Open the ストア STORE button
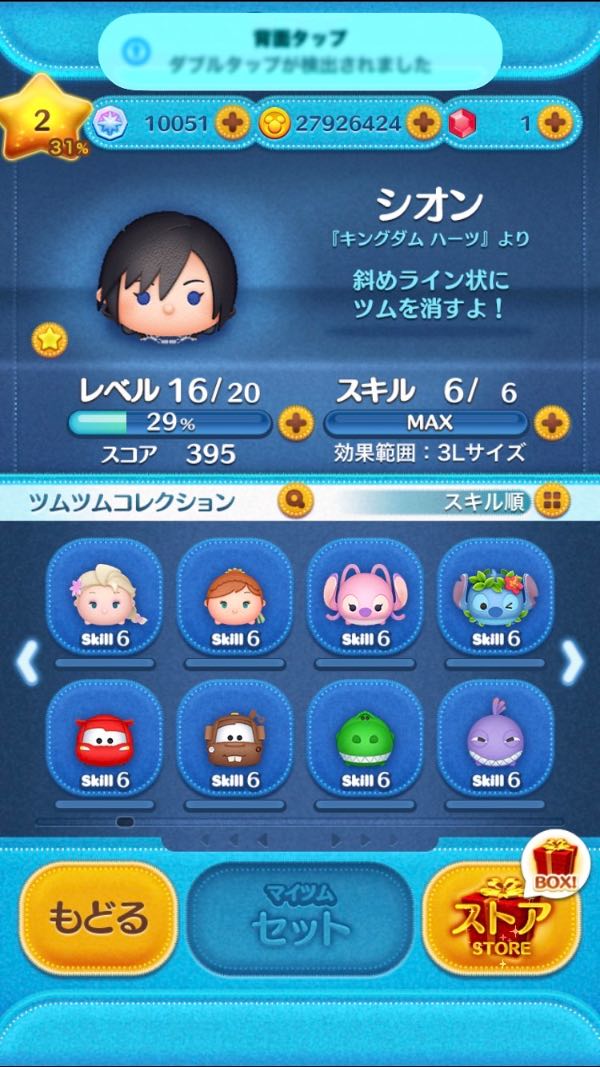Image resolution: width=600 pixels, height=1067 pixels. pyautogui.click(x=503, y=918)
